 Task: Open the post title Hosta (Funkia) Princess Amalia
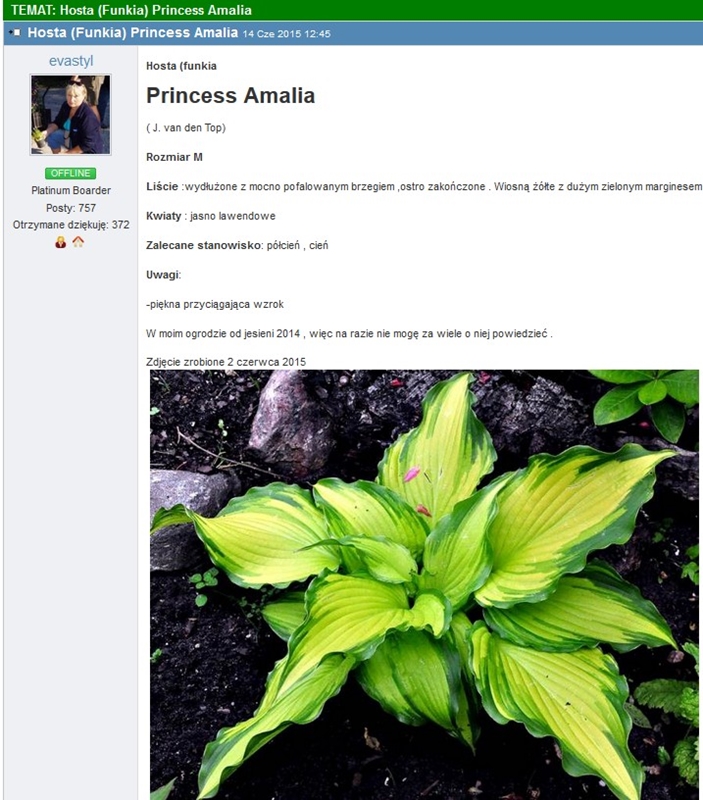(132, 33)
